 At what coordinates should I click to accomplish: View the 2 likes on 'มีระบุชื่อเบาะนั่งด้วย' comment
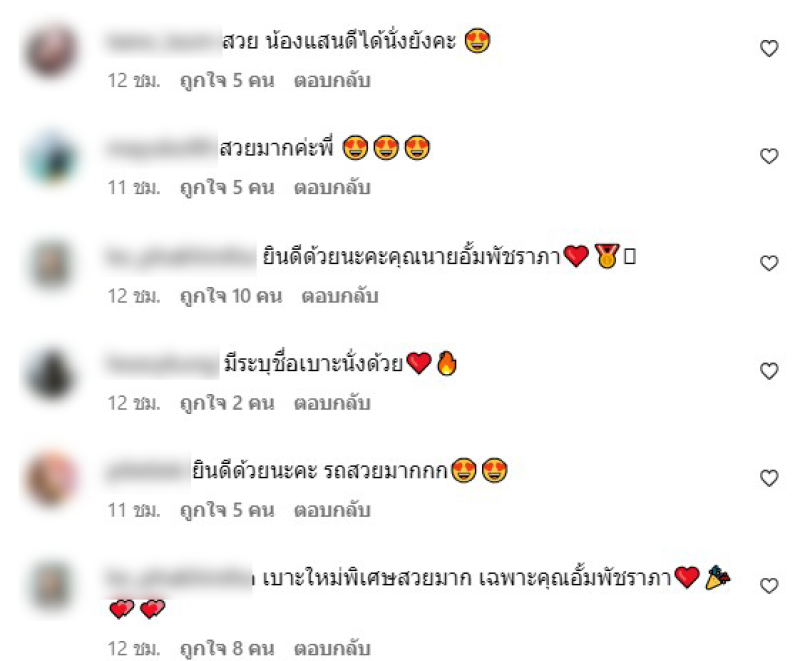tap(226, 403)
